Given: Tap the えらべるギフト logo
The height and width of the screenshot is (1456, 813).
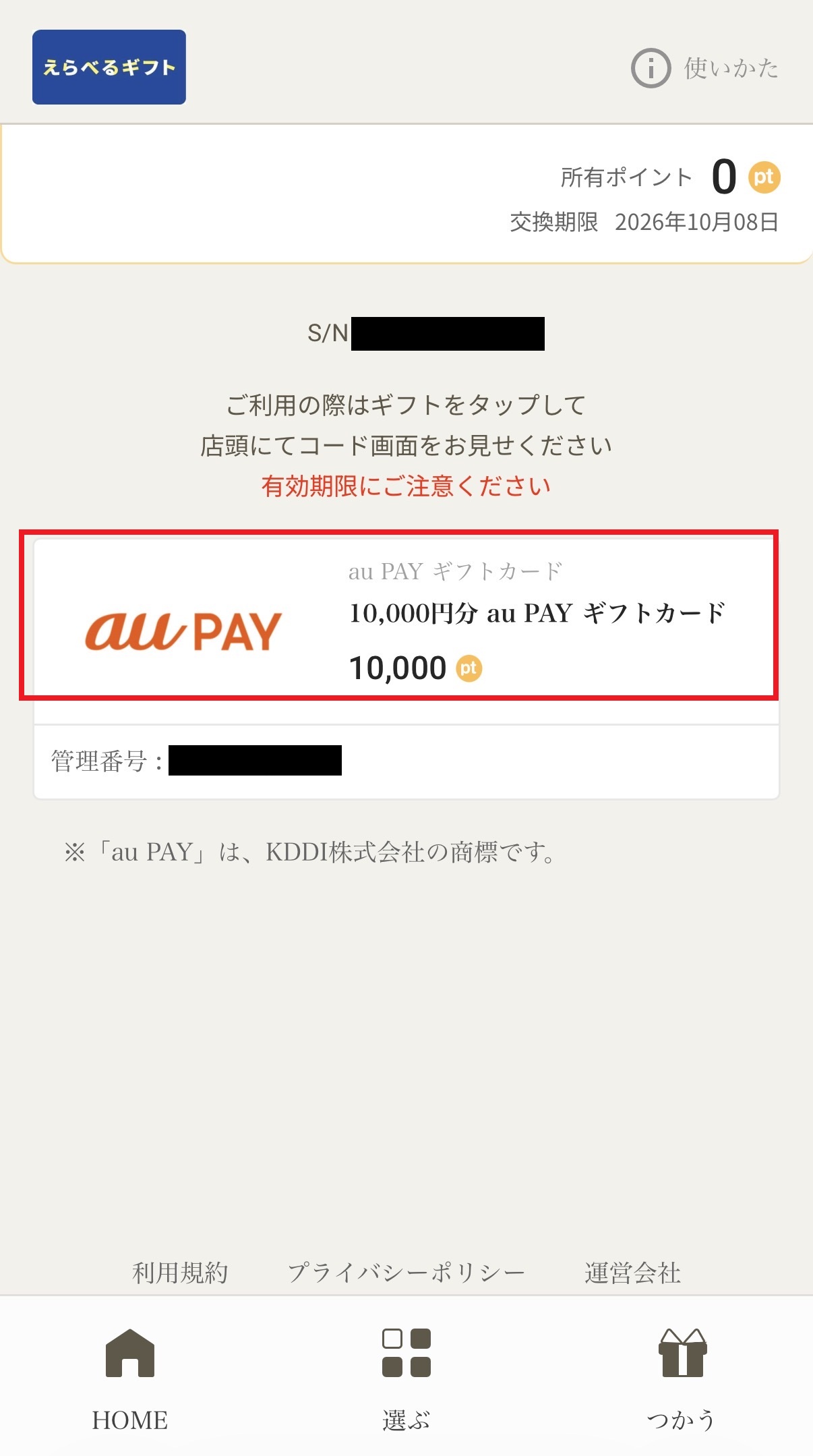Looking at the screenshot, I should coord(109,67).
